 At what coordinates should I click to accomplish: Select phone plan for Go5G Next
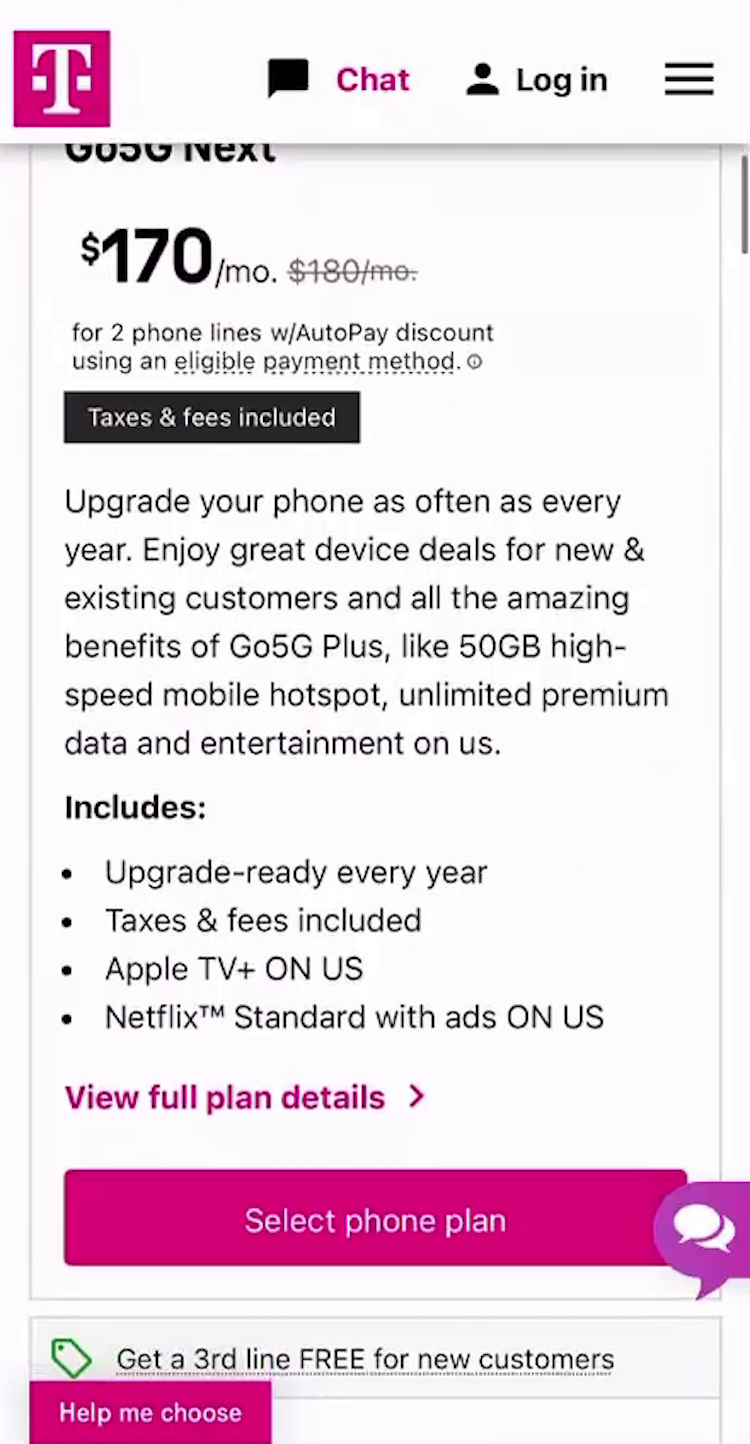375,1219
